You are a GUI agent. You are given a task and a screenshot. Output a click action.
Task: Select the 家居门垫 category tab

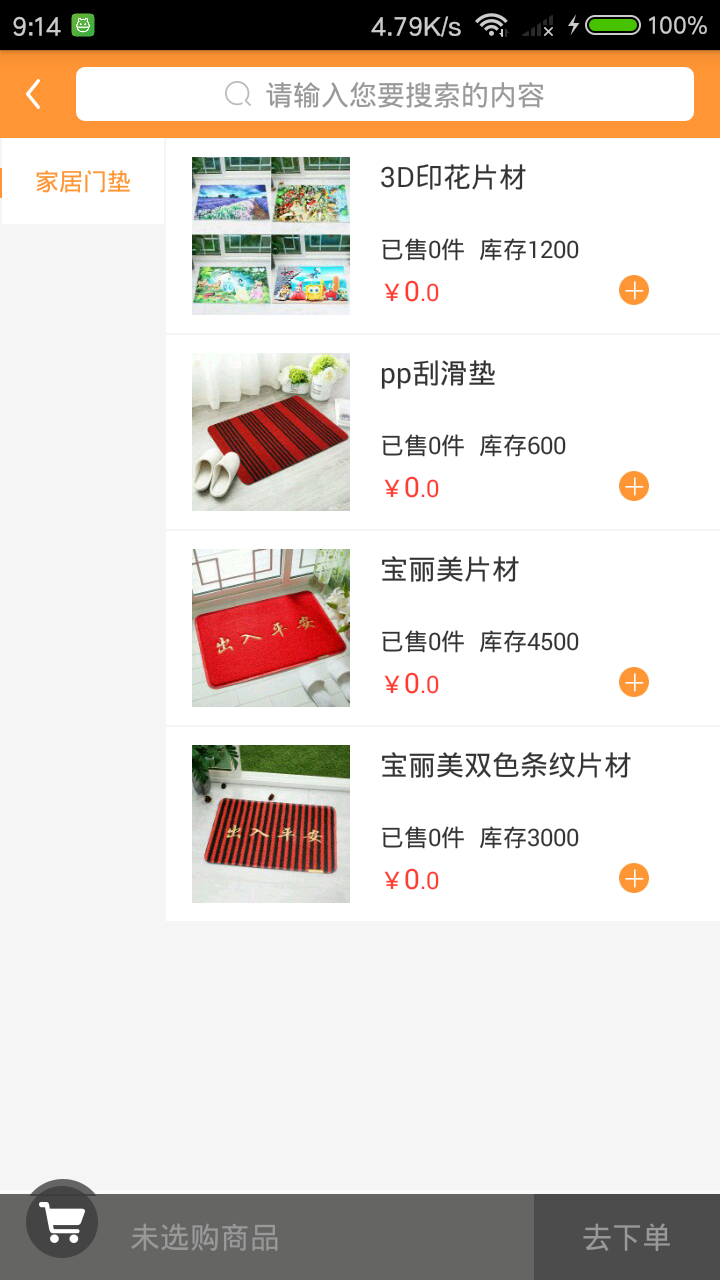pos(83,182)
